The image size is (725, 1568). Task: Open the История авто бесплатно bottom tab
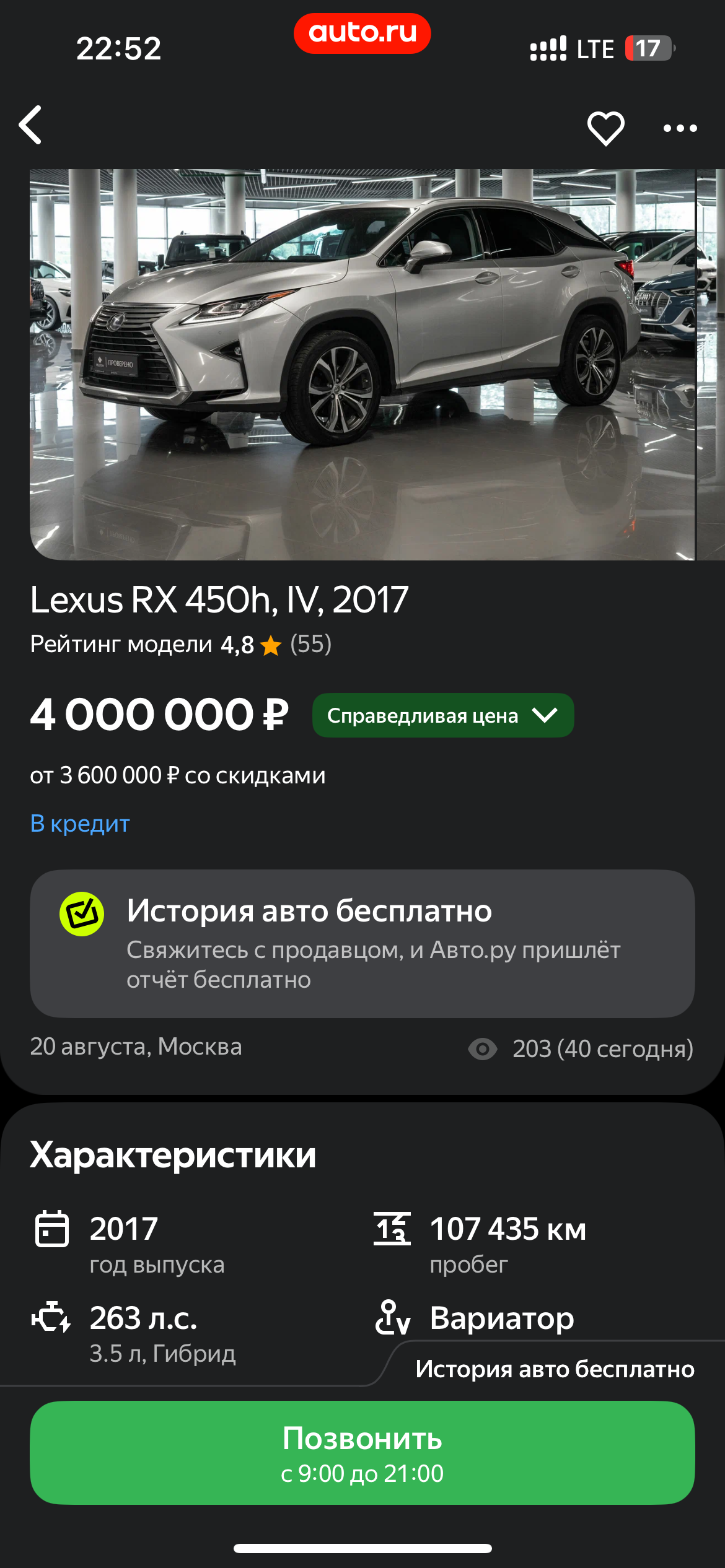(x=555, y=1369)
